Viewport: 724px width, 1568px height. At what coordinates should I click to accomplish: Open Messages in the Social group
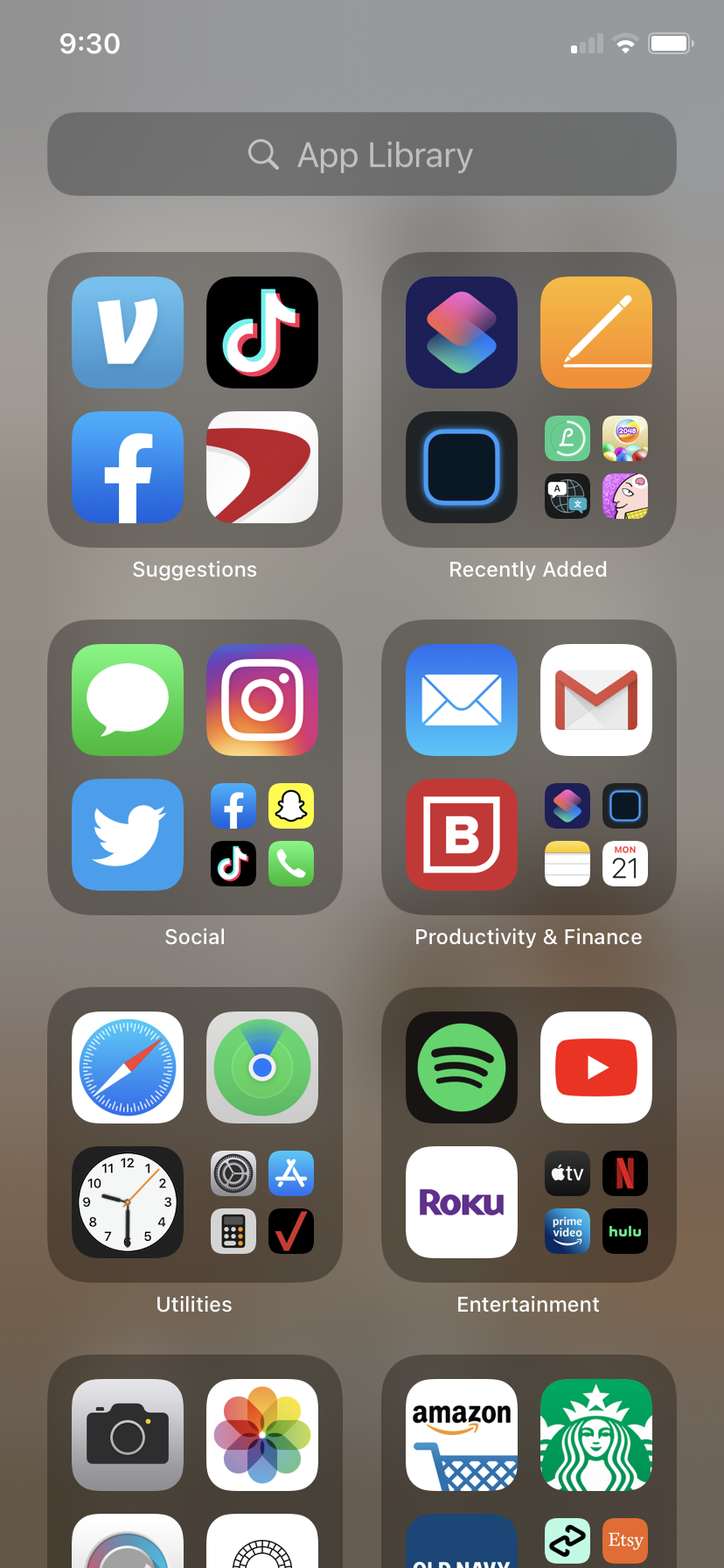(128, 700)
